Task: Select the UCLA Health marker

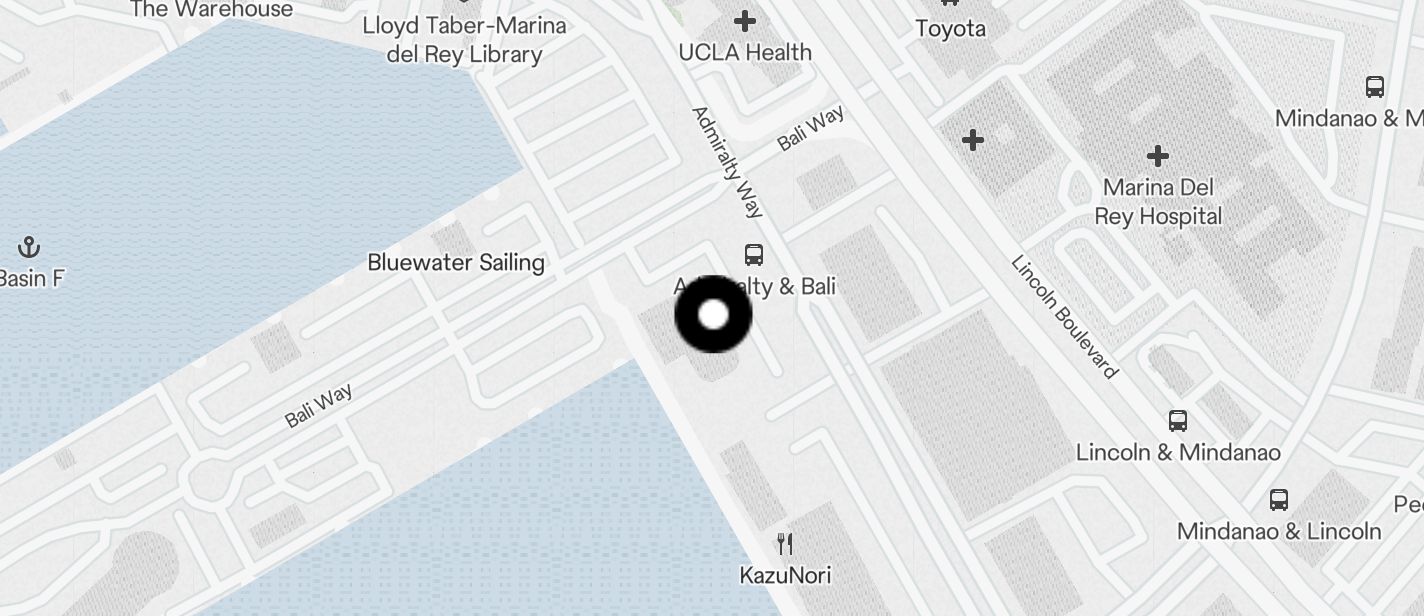Action: 745,21
